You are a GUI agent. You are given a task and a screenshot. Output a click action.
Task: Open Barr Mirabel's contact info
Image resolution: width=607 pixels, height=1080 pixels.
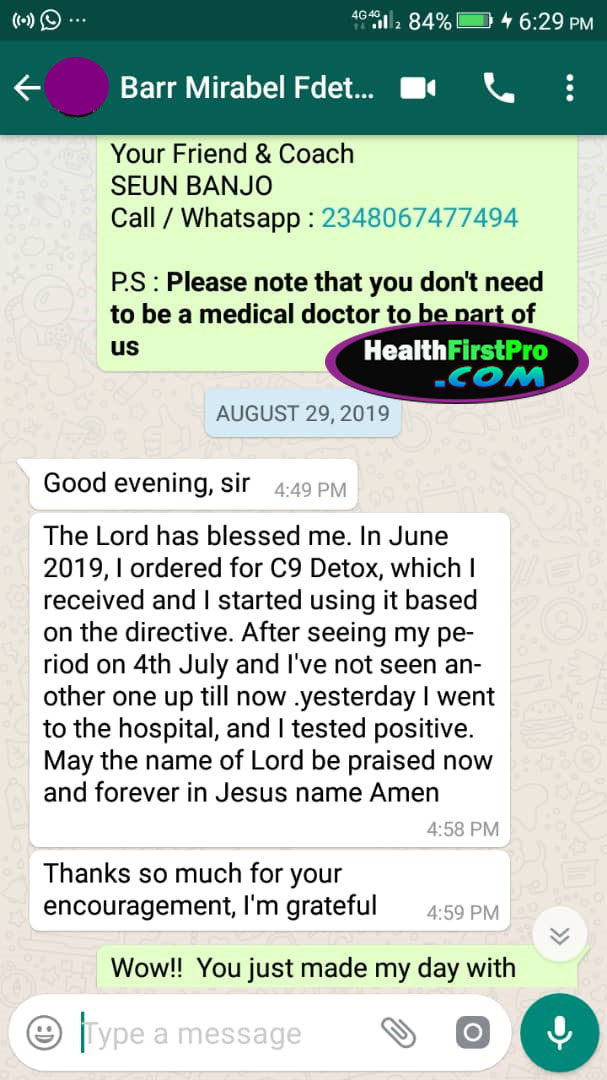(x=247, y=88)
